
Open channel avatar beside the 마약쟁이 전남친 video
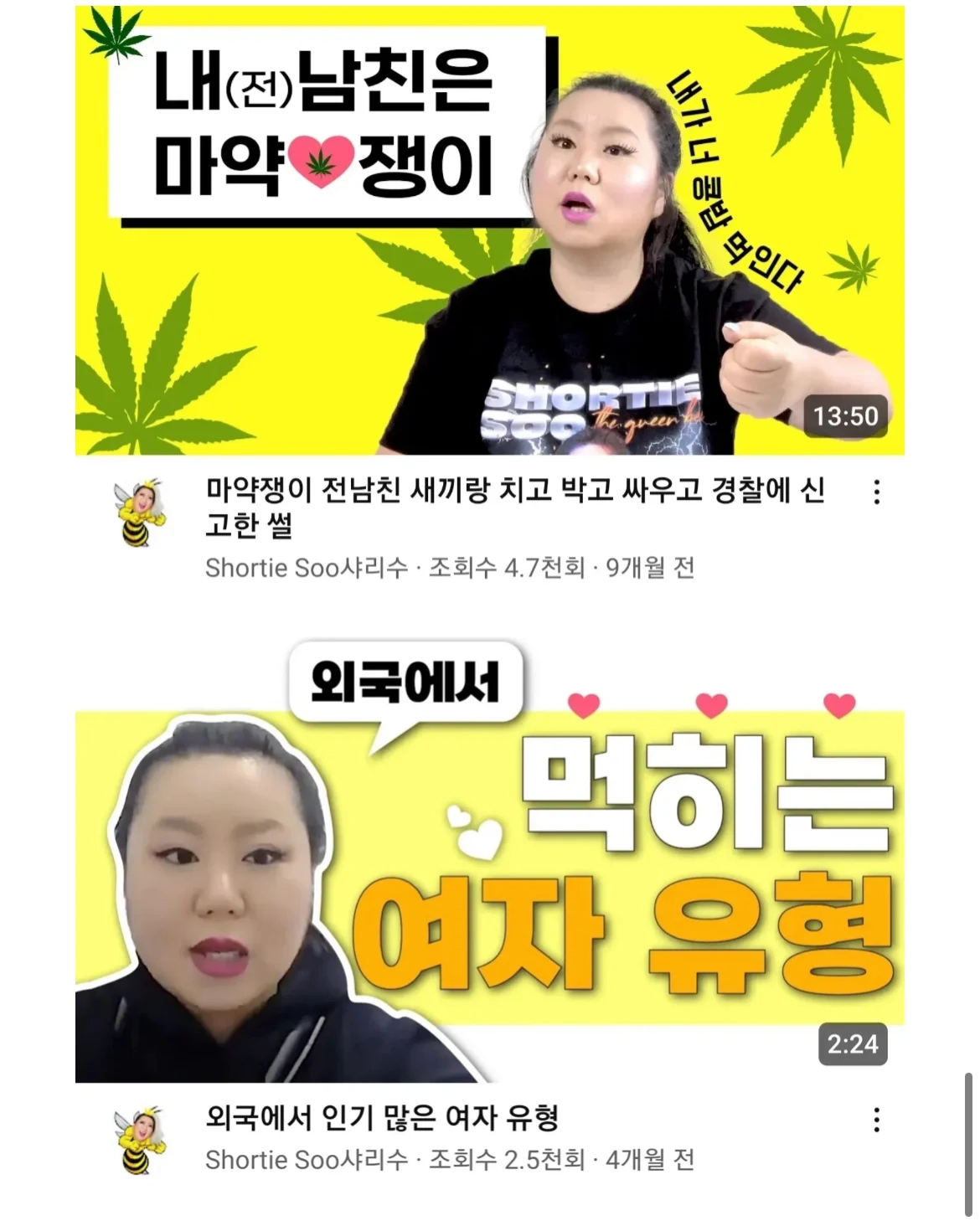click(139, 513)
